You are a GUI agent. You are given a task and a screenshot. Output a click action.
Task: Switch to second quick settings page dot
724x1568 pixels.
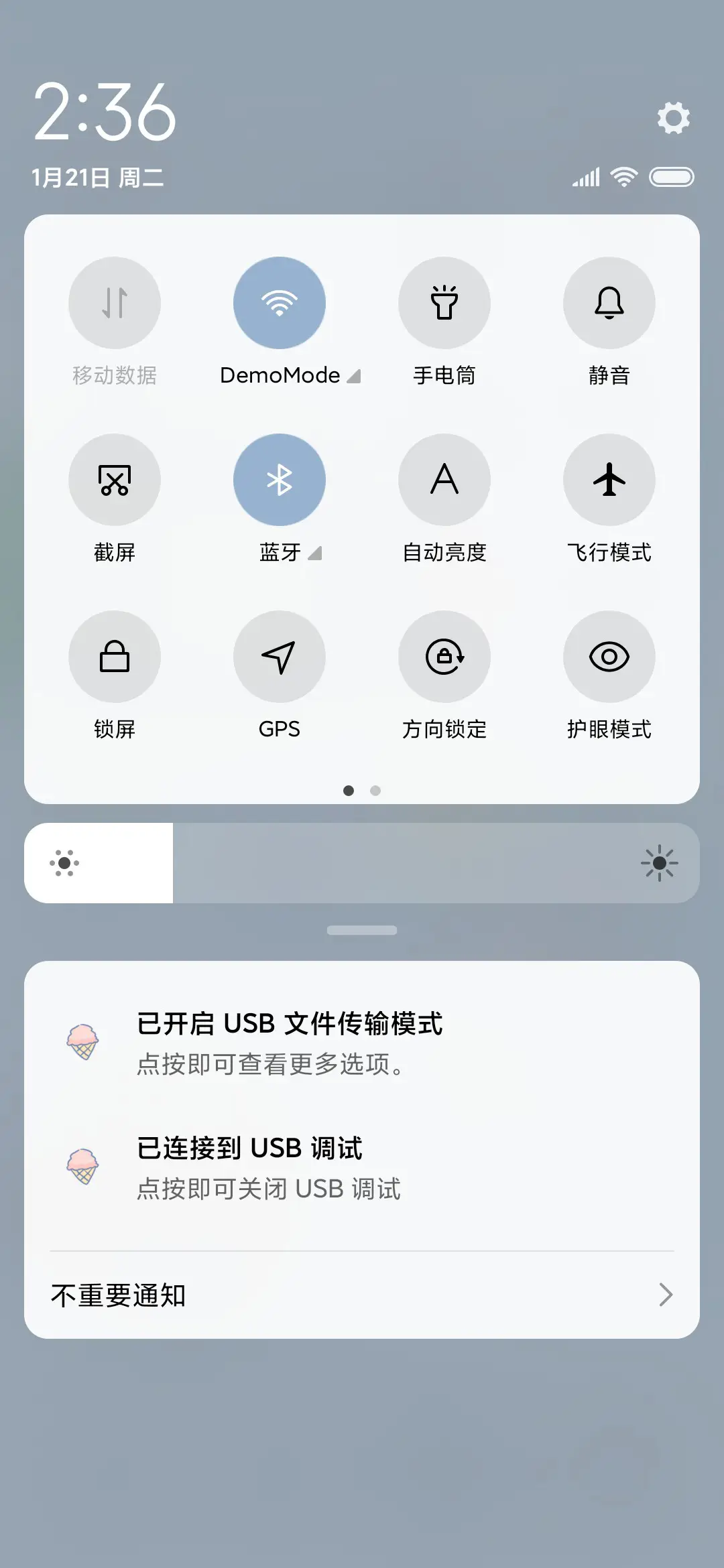coord(375,791)
